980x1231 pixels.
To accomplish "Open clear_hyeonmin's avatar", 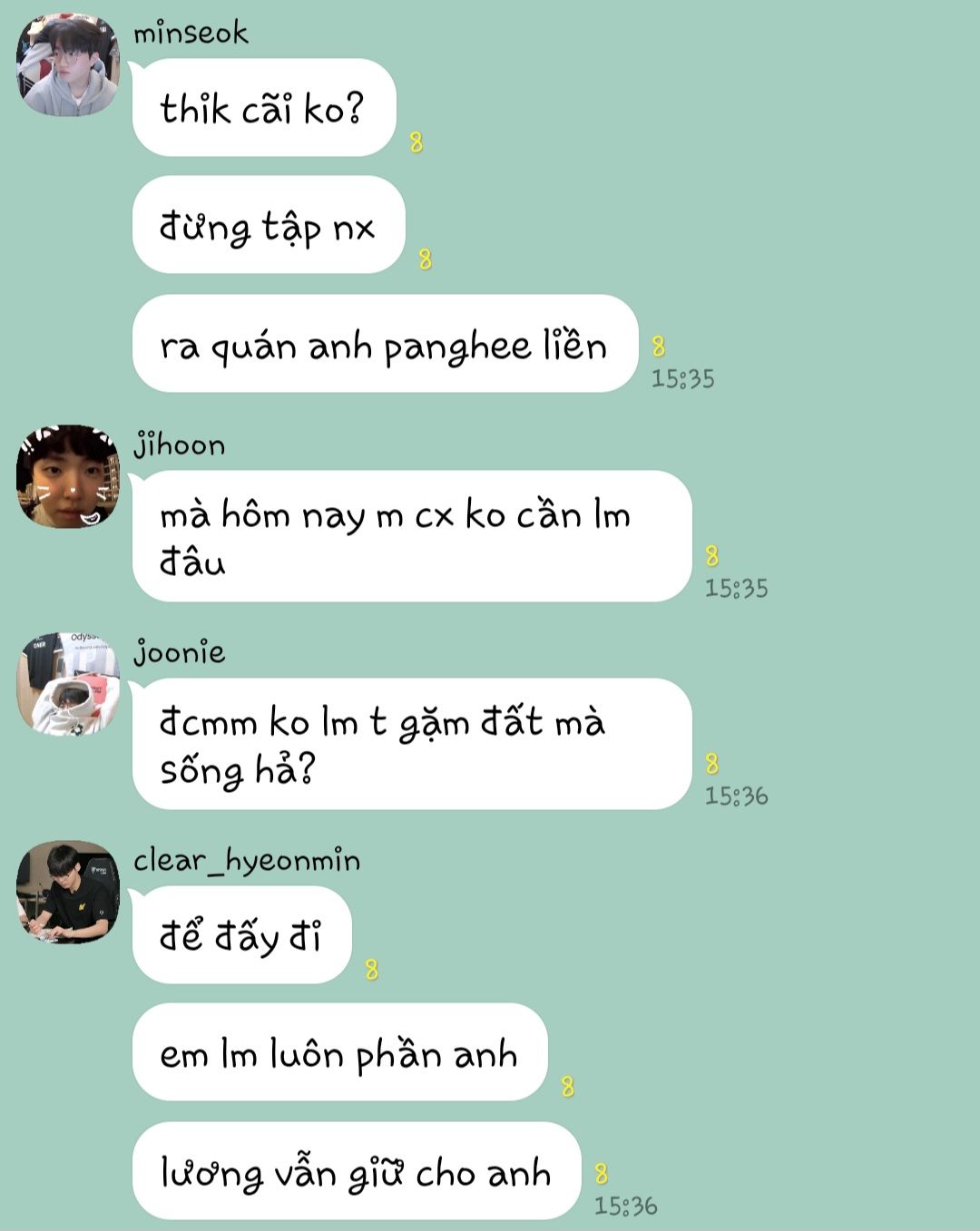I will (x=68, y=891).
